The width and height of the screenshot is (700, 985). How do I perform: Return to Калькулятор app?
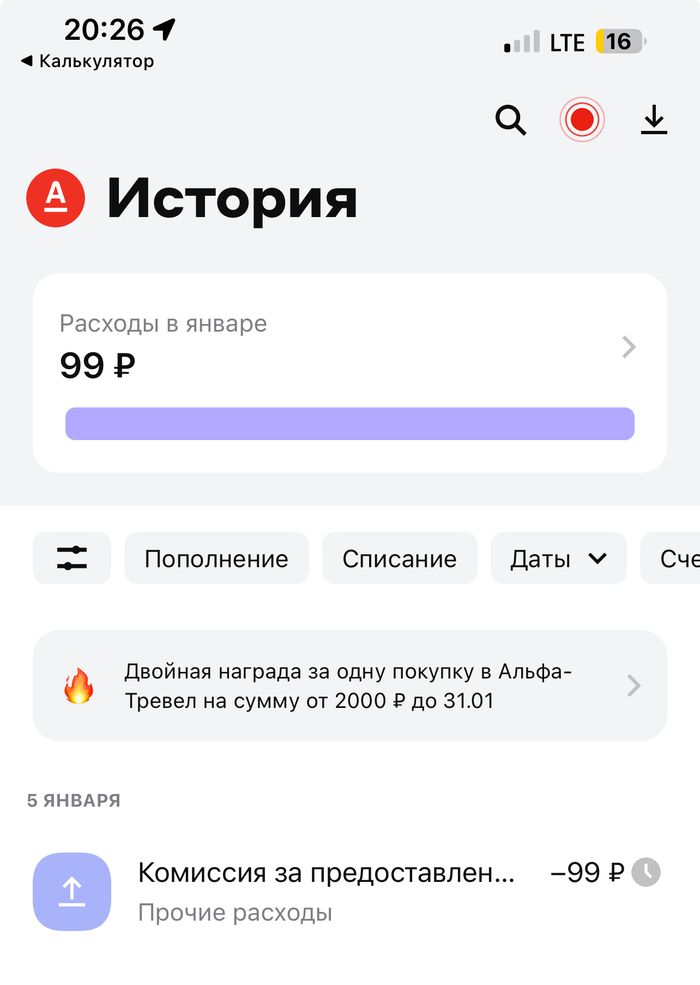click(x=88, y=62)
